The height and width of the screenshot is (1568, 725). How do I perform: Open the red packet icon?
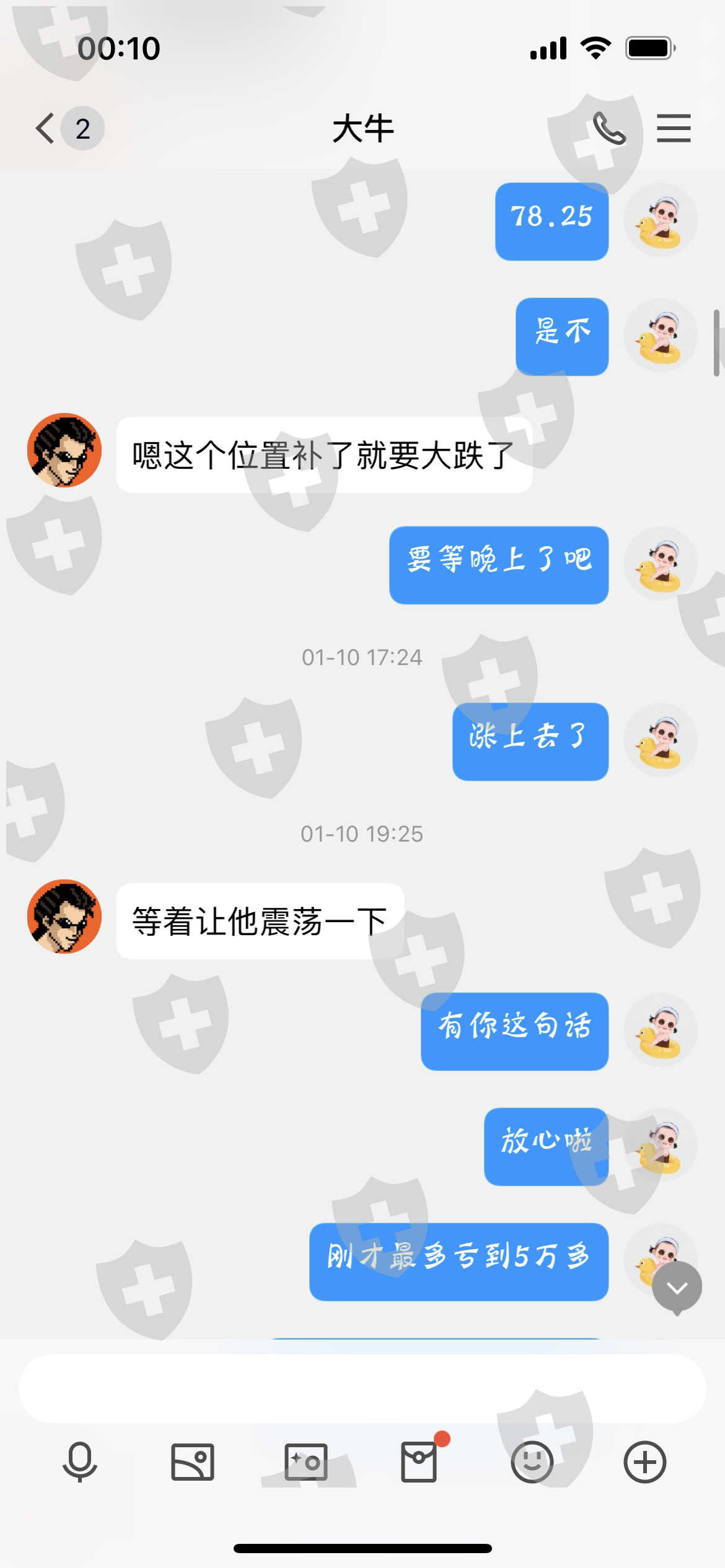[x=420, y=1461]
